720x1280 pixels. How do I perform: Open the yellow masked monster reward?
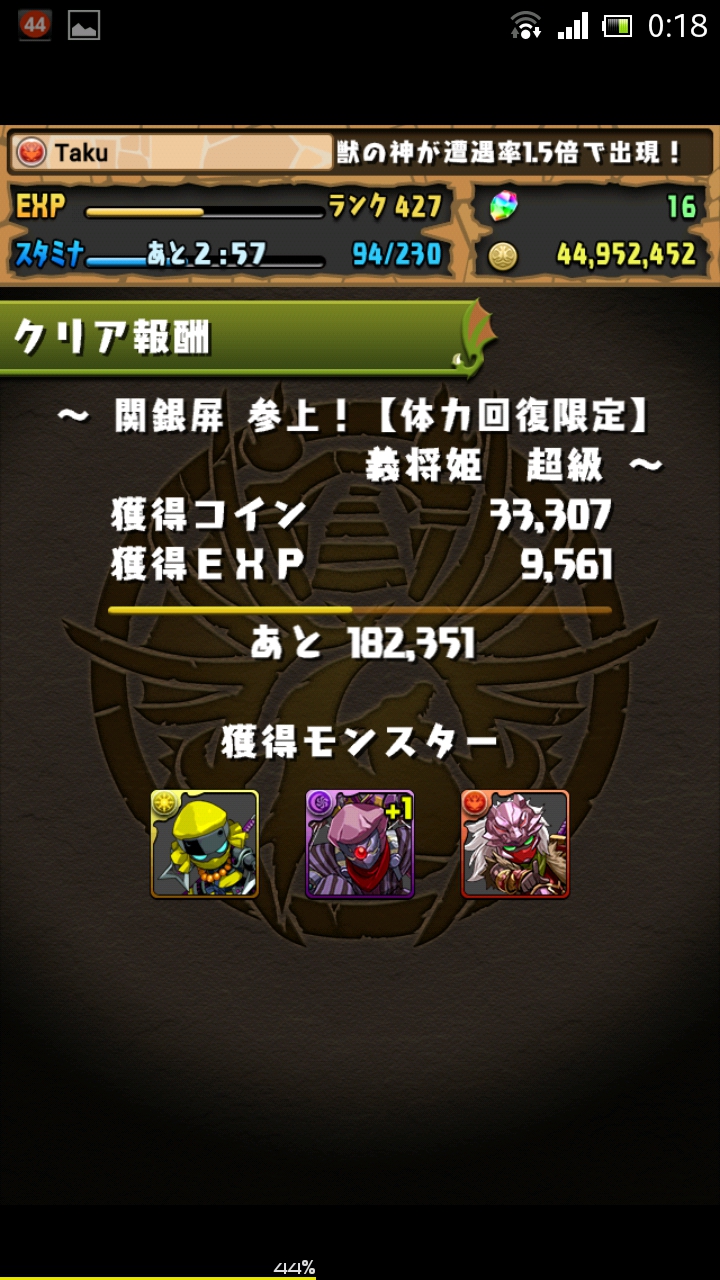[205, 844]
